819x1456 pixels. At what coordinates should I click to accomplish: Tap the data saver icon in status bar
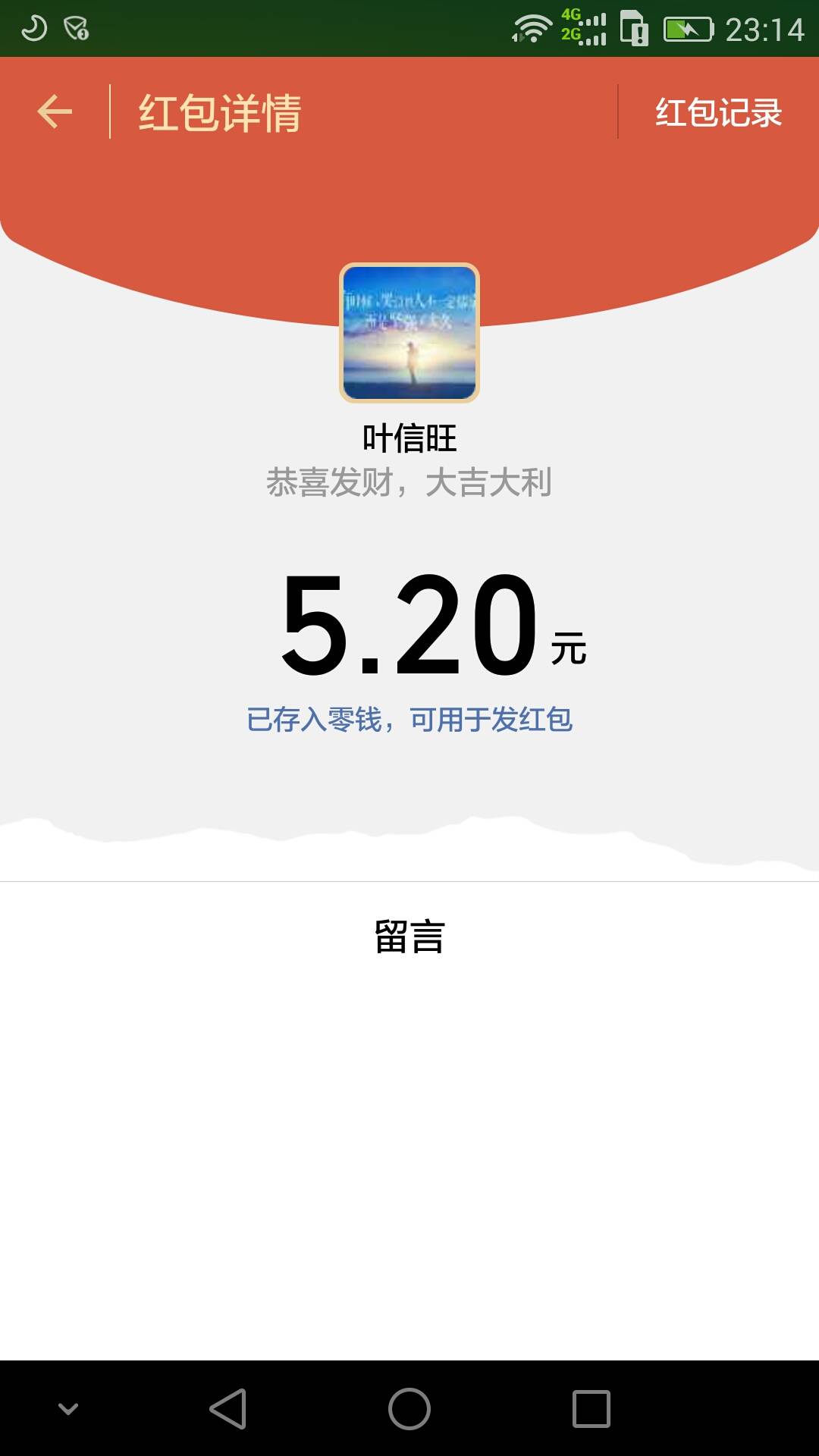click(74, 28)
